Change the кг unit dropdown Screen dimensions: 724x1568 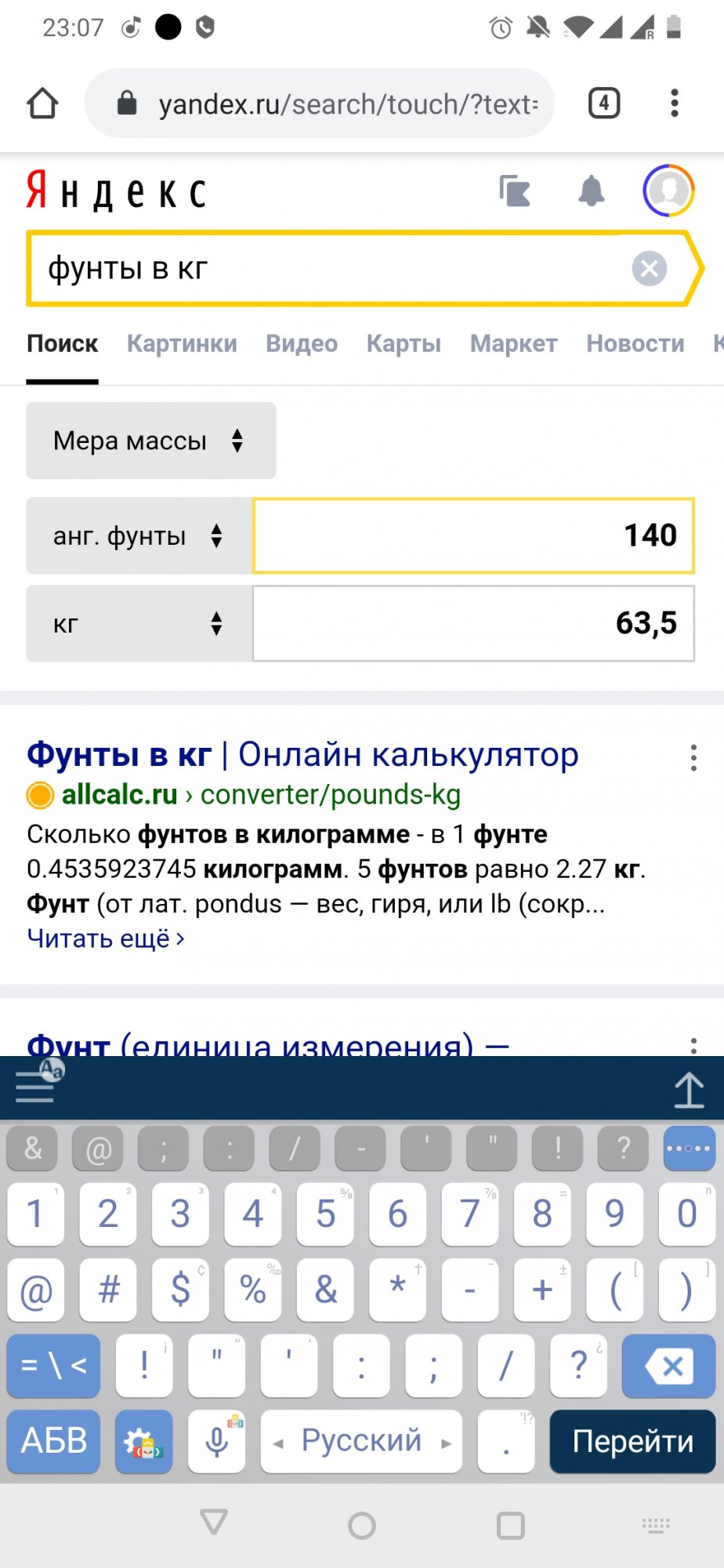(x=139, y=624)
